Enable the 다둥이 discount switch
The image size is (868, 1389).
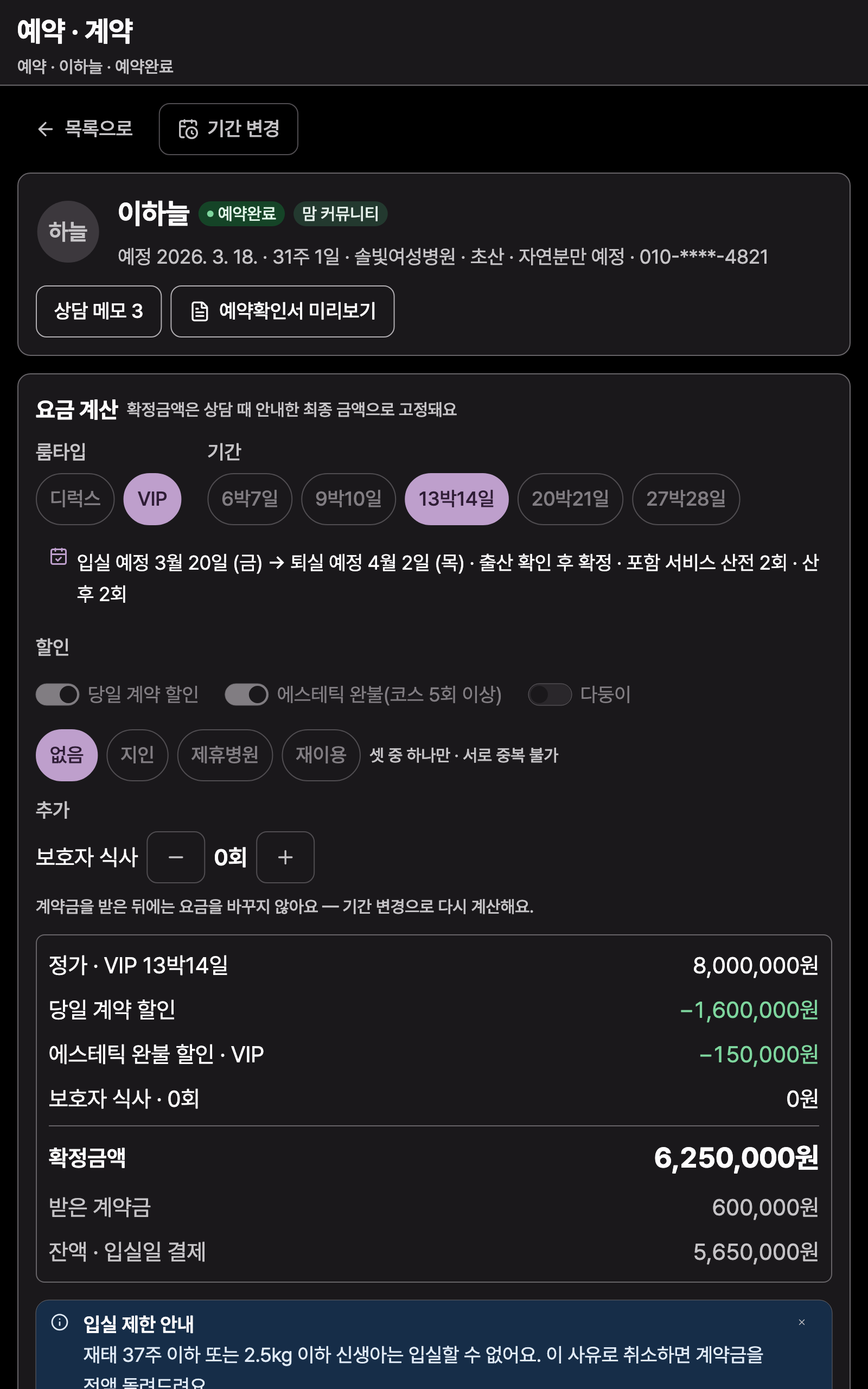[x=550, y=694]
